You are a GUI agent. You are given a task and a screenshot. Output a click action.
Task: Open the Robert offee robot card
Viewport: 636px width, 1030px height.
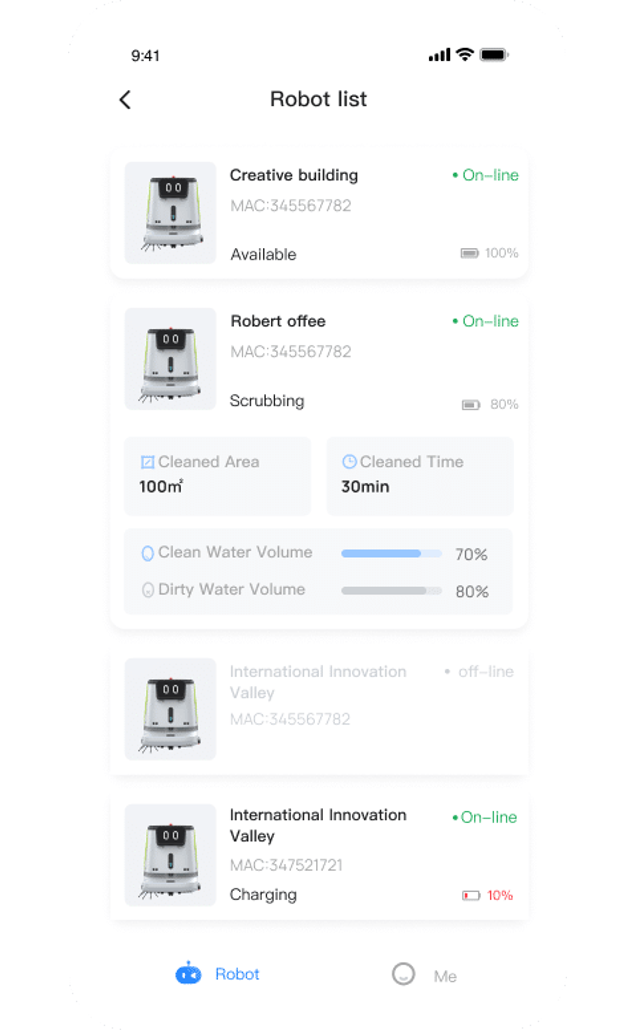pos(319,462)
